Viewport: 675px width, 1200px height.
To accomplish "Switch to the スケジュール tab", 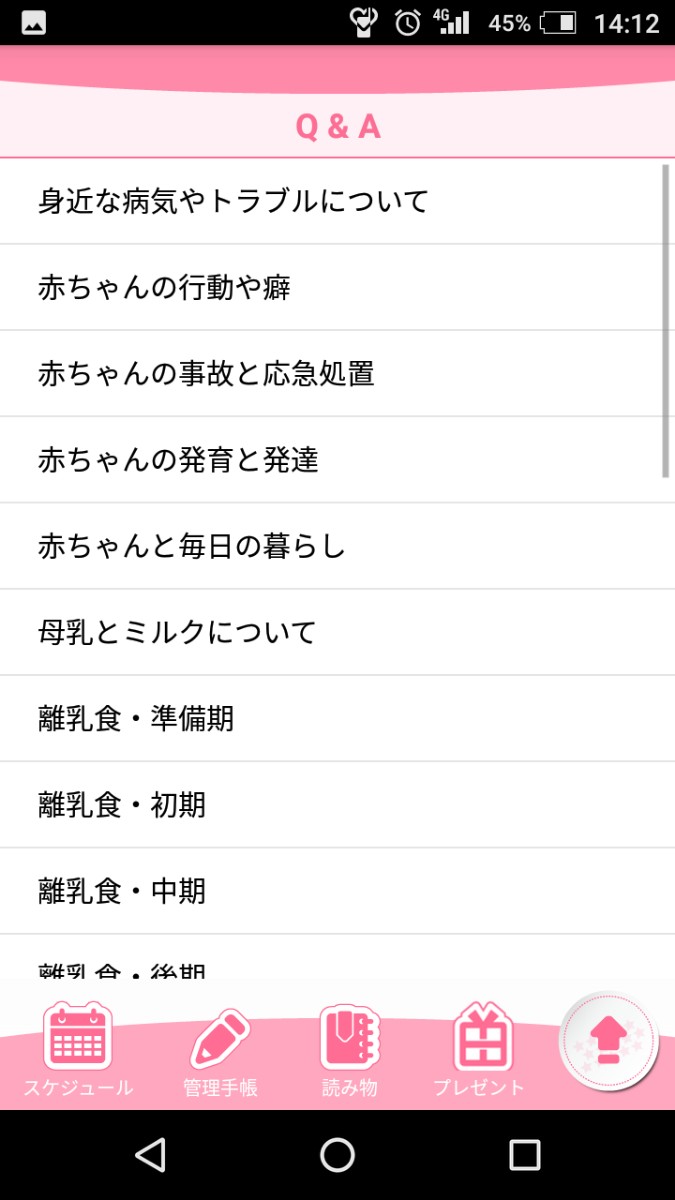I will (78, 1050).
